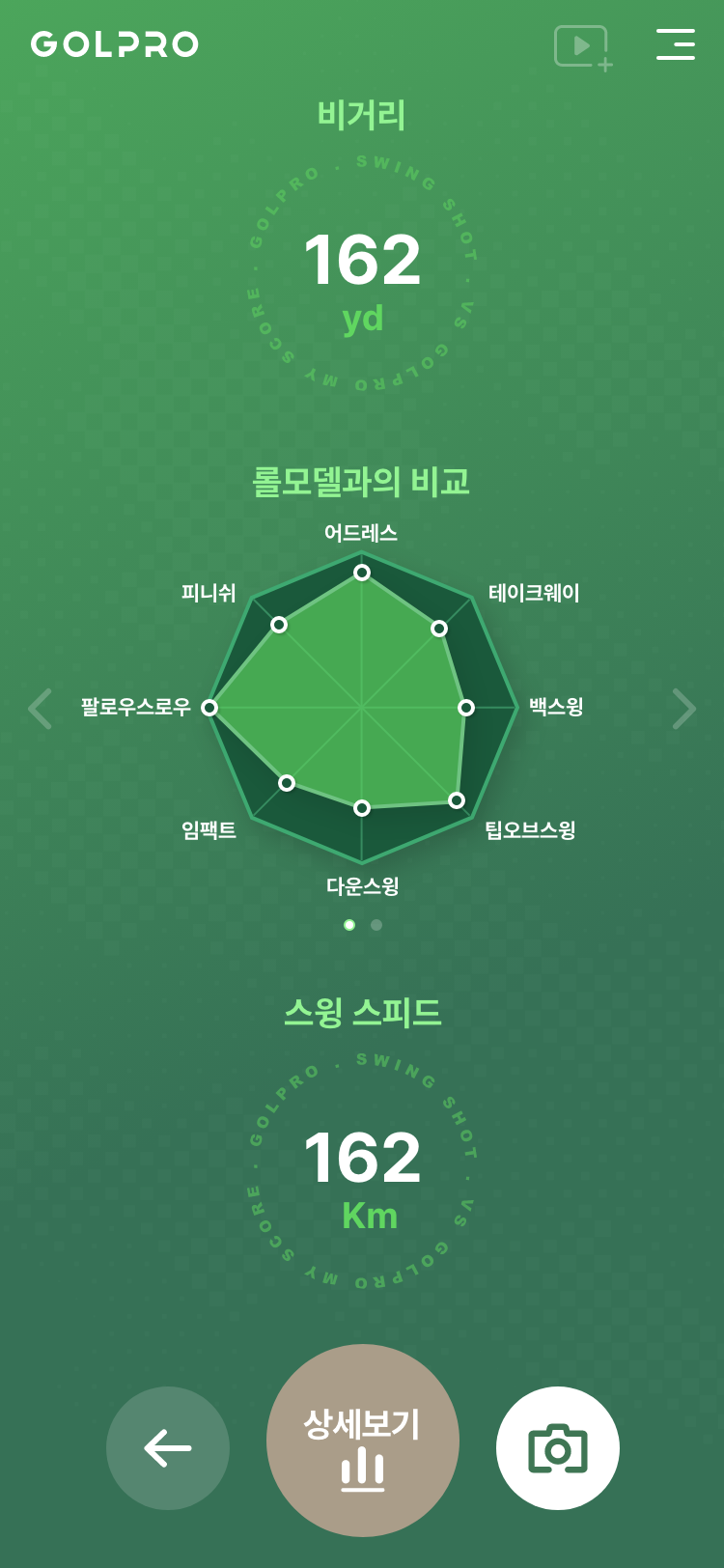Viewport: 724px width, 1568px height.
Task: Open the hamburger menu
Action: pos(675,44)
